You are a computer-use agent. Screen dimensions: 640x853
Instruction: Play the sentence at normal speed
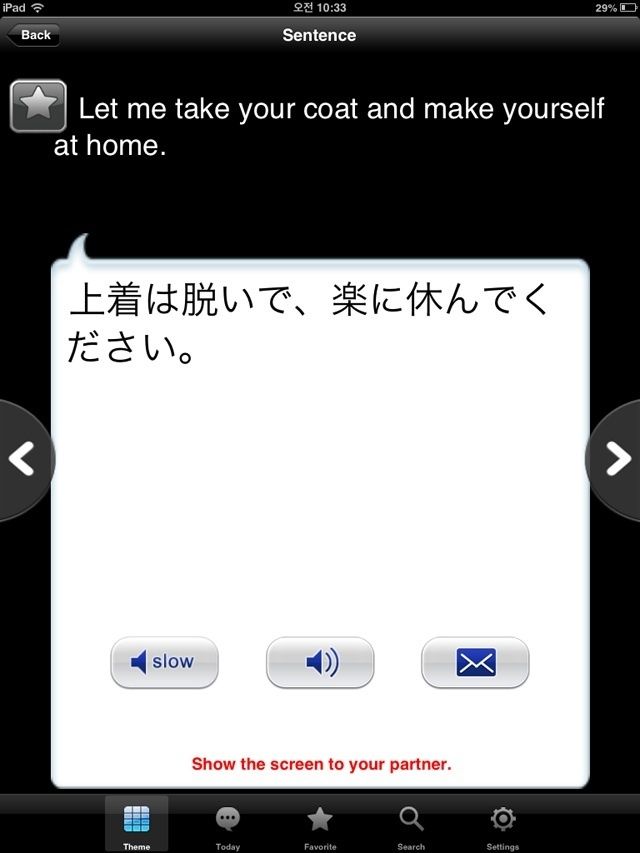point(320,662)
